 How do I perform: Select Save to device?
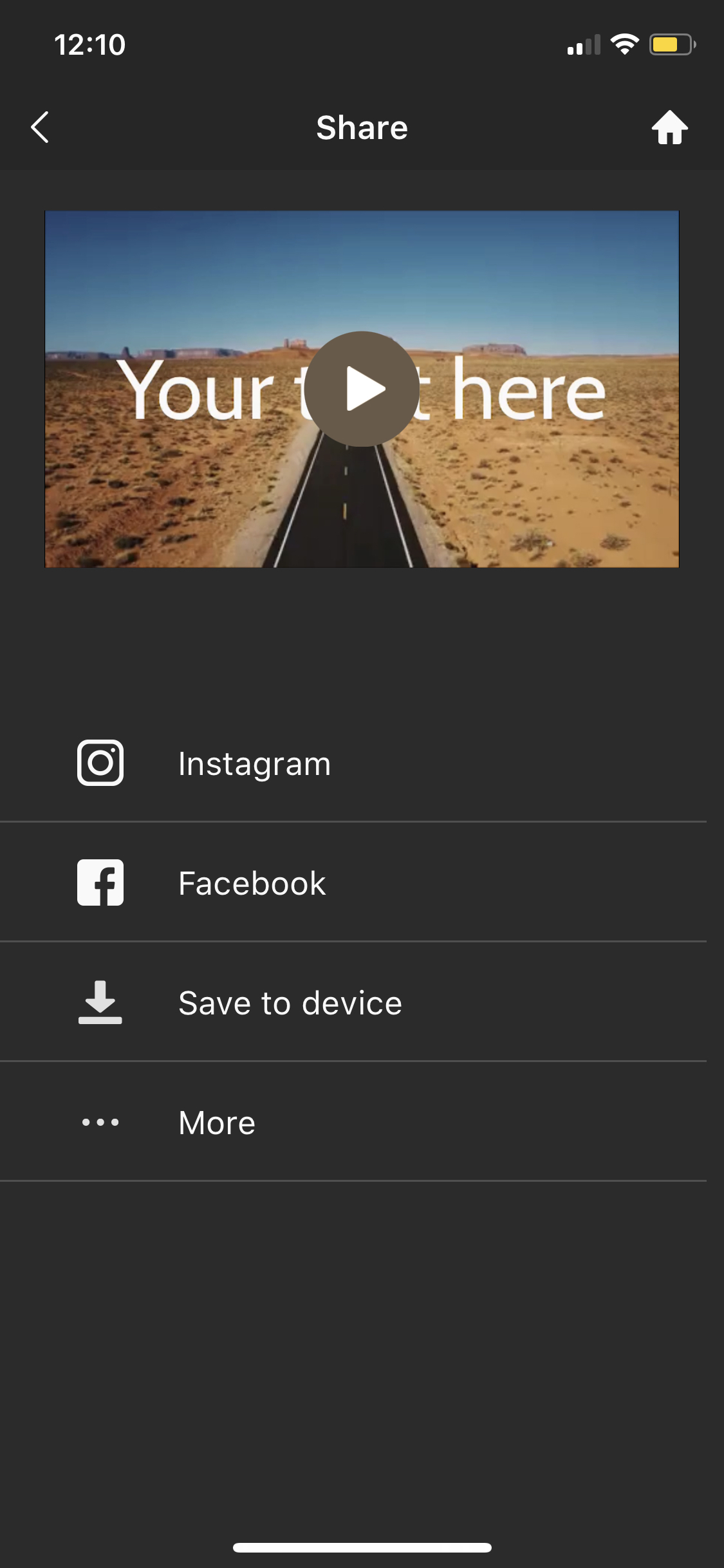coord(290,1003)
